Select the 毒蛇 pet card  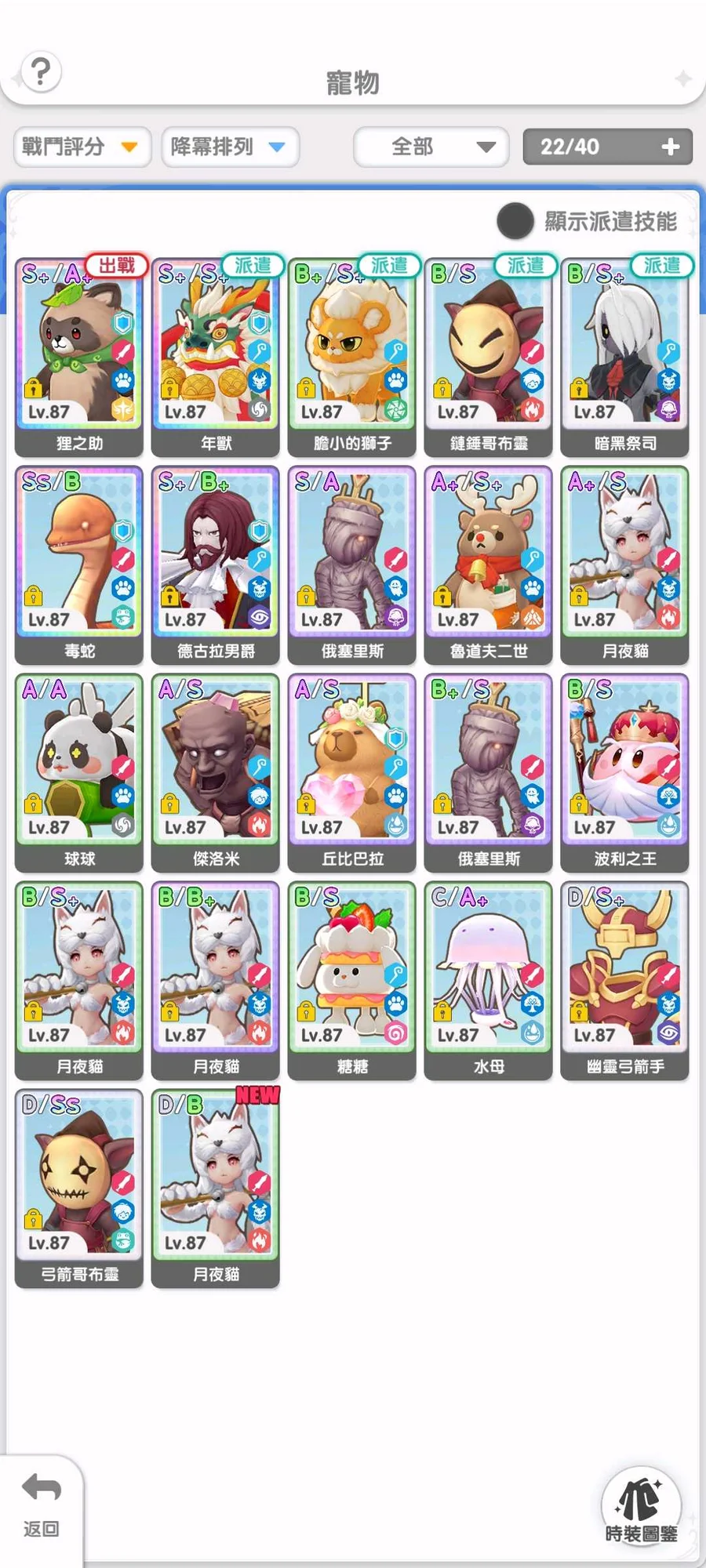[x=79, y=565]
